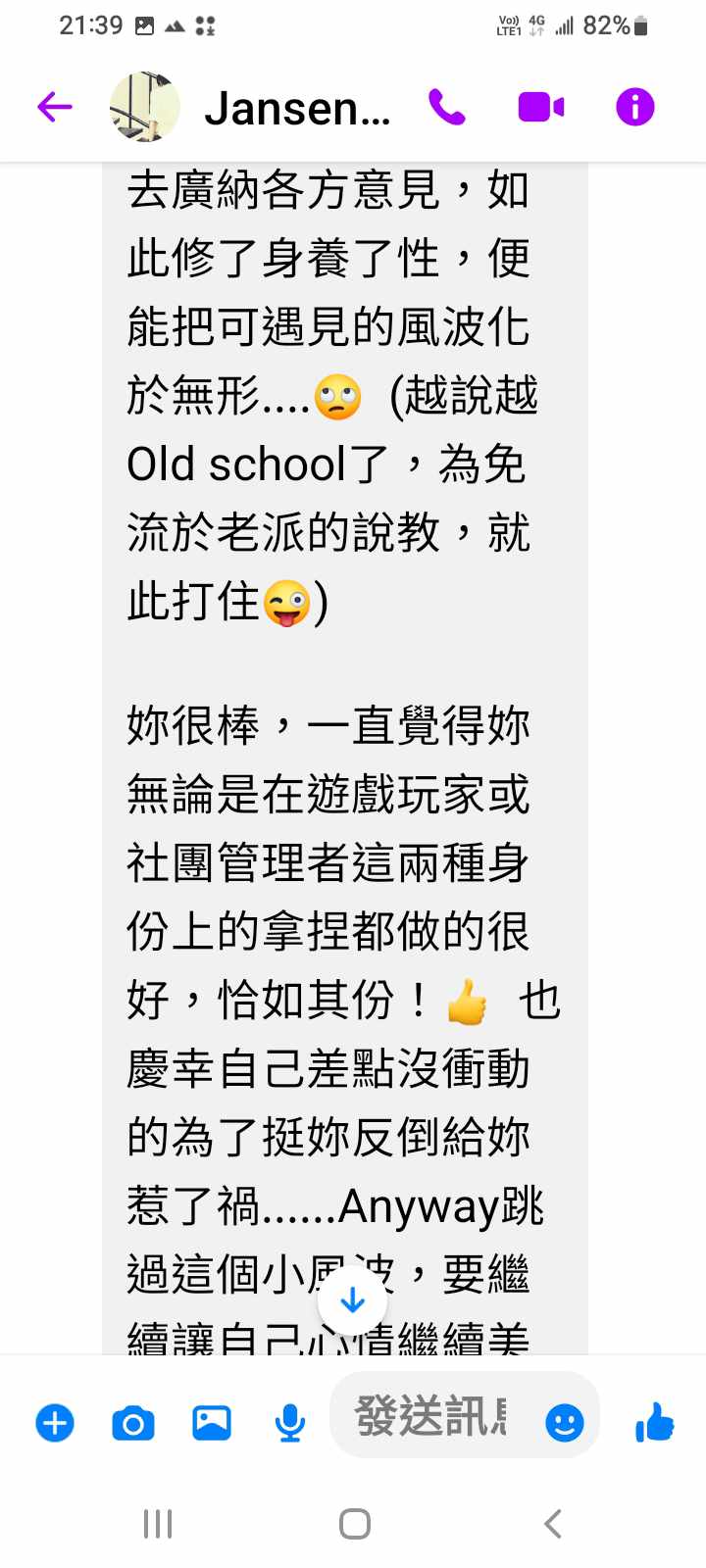Go back to the chat list
This screenshot has width=706, height=1568.
coord(55,107)
